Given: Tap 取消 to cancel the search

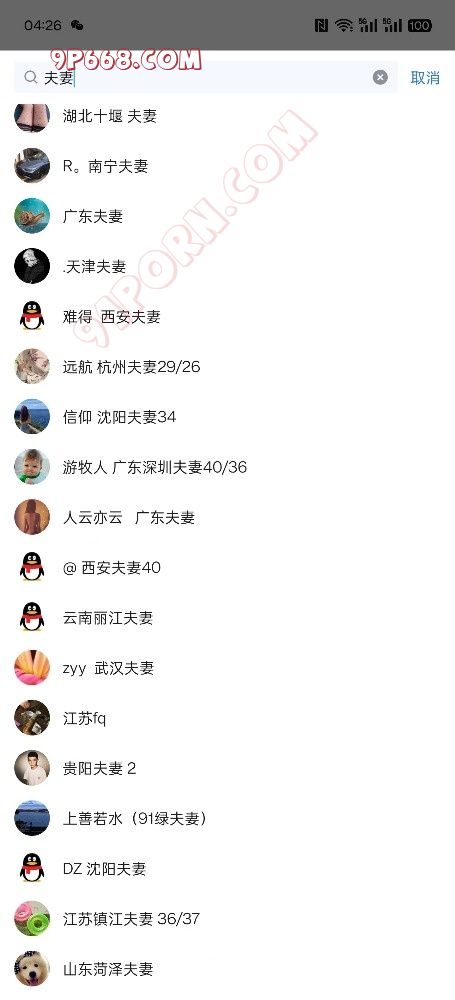Looking at the screenshot, I should click(425, 78).
